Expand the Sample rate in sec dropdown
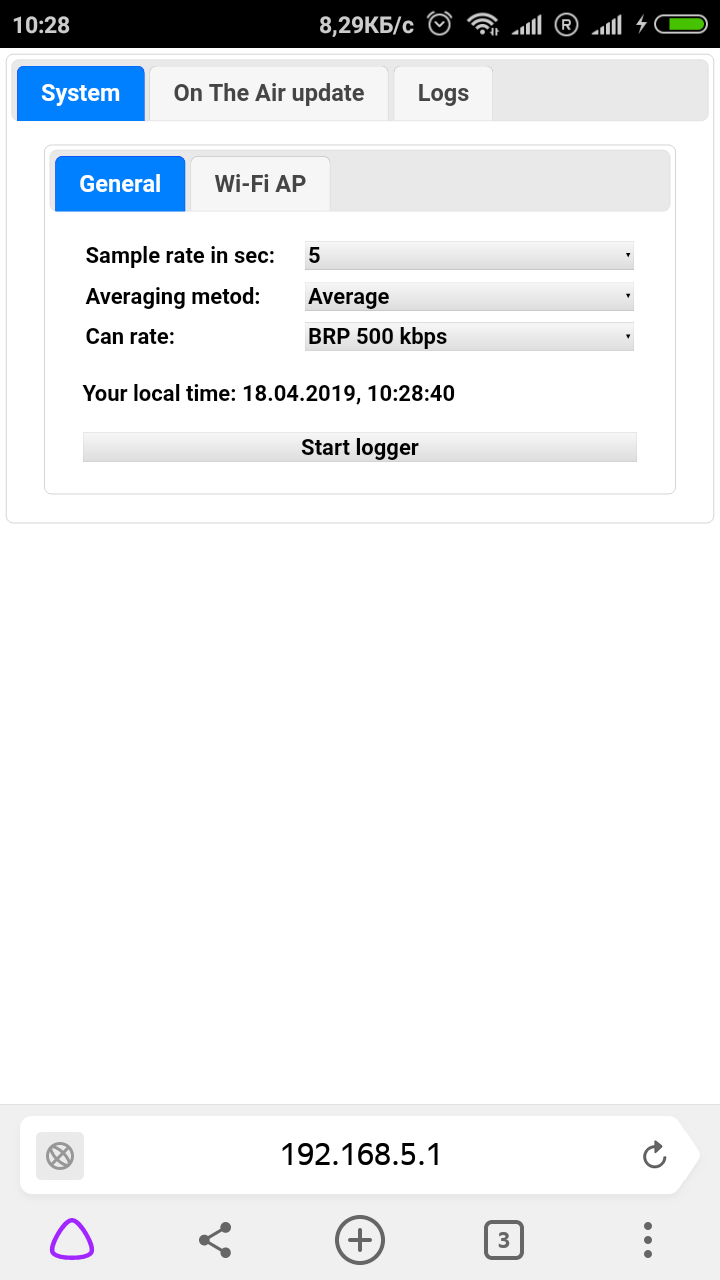This screenshot has width=720, height=1280. click(x=469, y=256)
